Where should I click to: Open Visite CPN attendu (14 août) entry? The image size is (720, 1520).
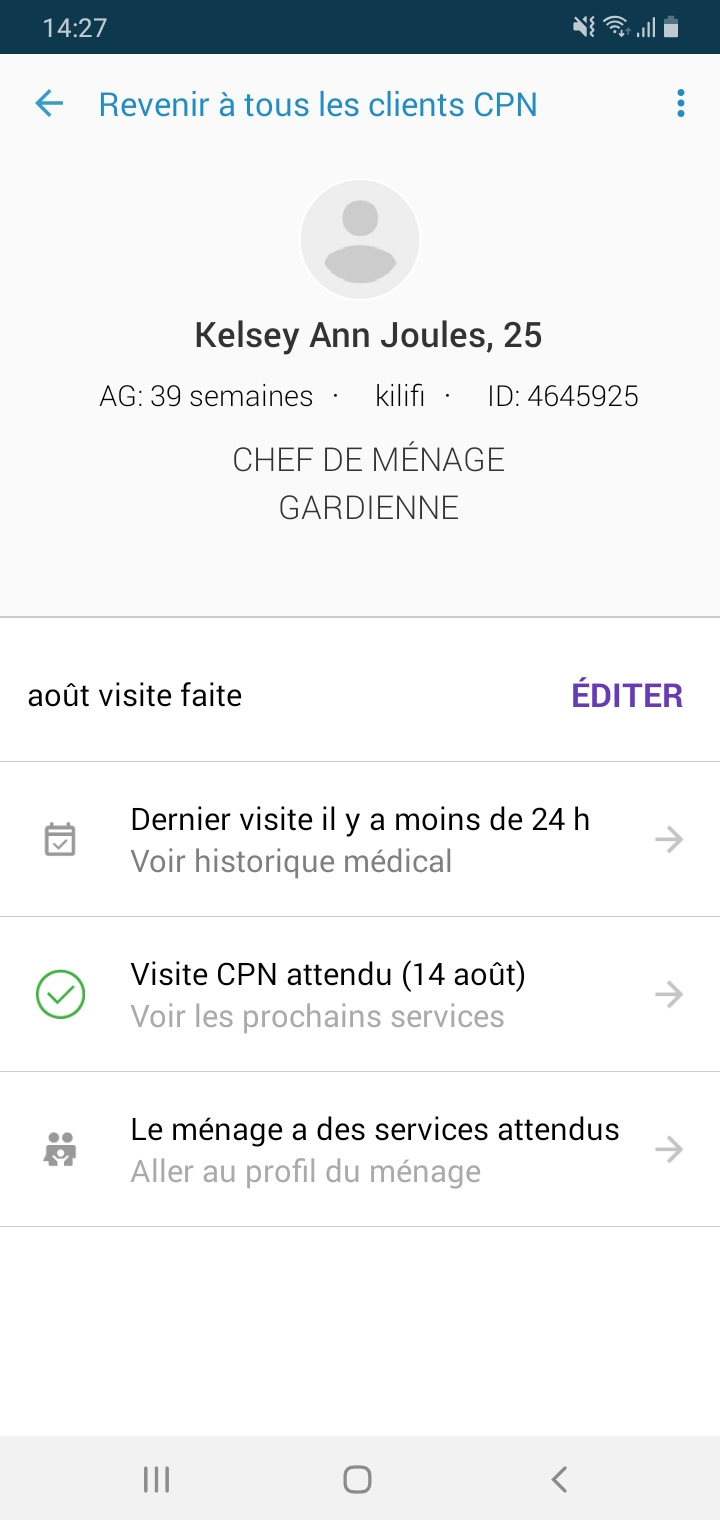click(x=360, y=994)
